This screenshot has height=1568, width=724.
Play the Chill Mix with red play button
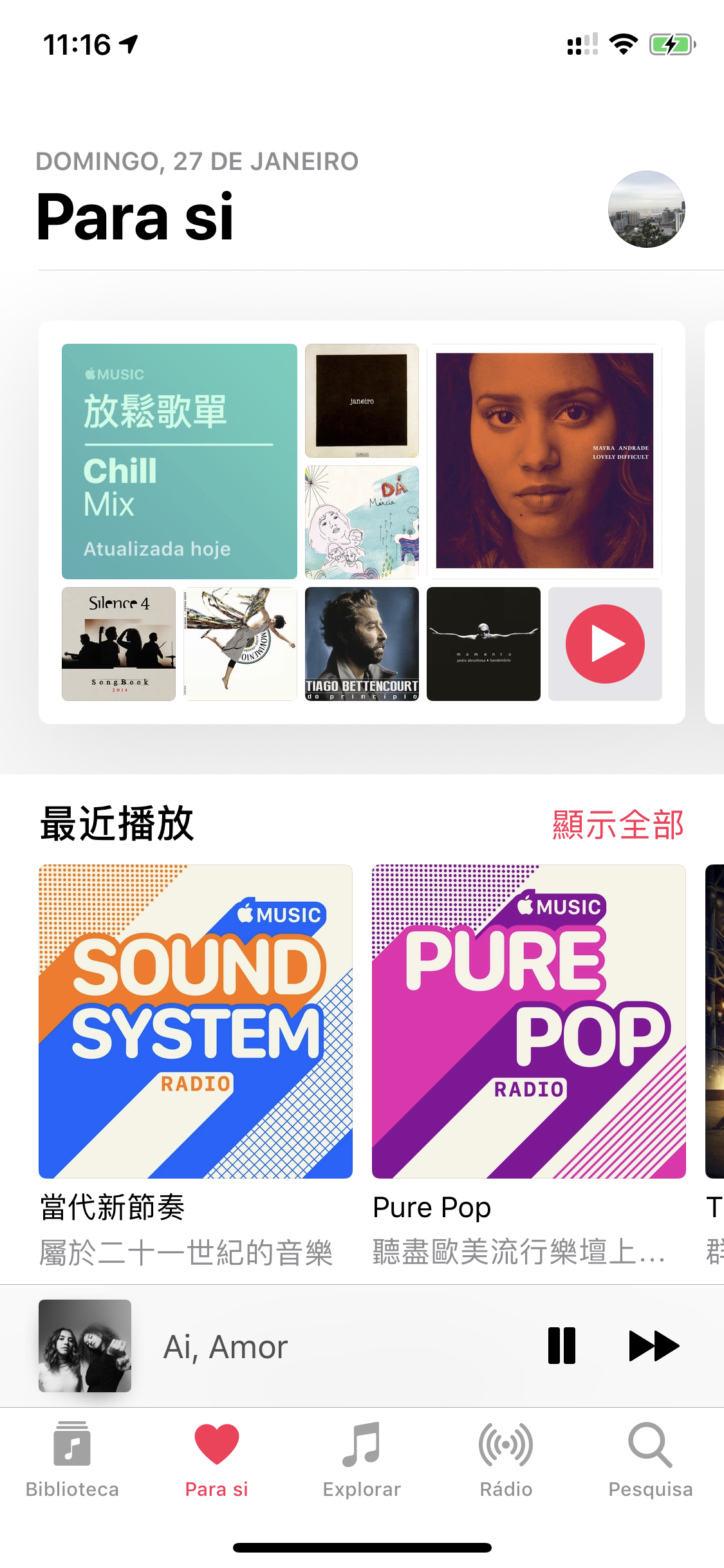604,644
